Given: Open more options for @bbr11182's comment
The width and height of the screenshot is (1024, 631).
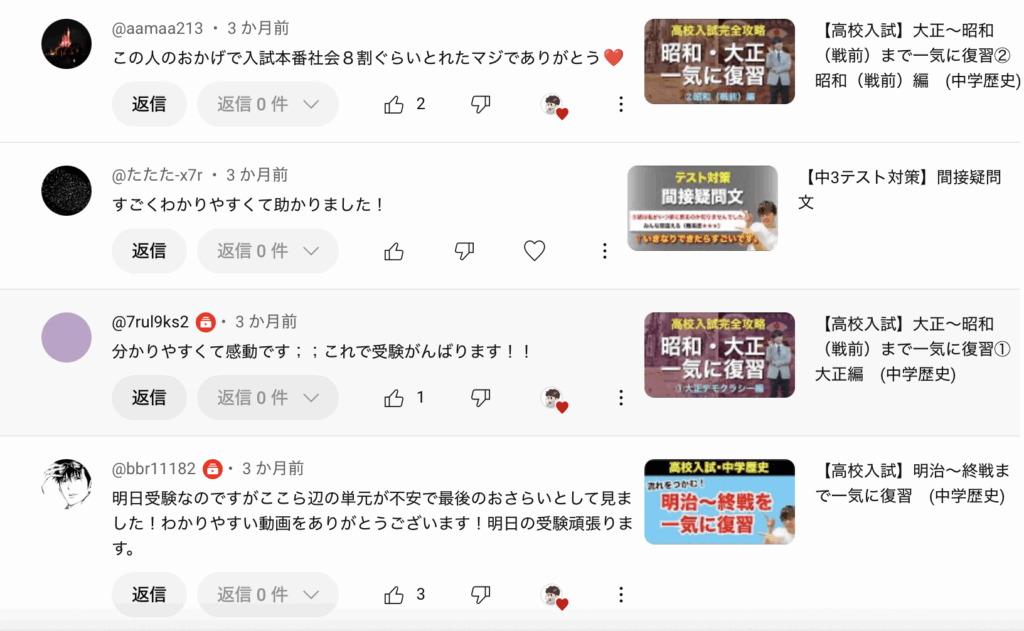Looking at the screenshot, I should (x=620, y=595).
